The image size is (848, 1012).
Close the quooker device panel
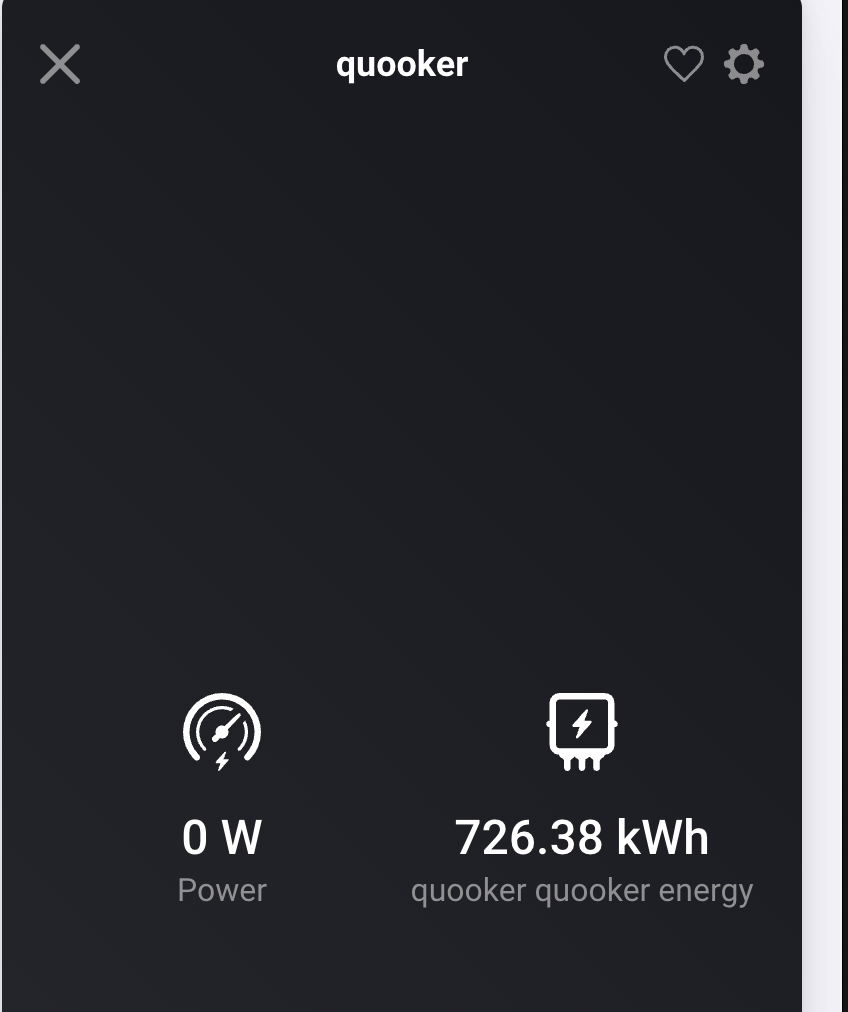pyautogui.click(x=60, y=65)
